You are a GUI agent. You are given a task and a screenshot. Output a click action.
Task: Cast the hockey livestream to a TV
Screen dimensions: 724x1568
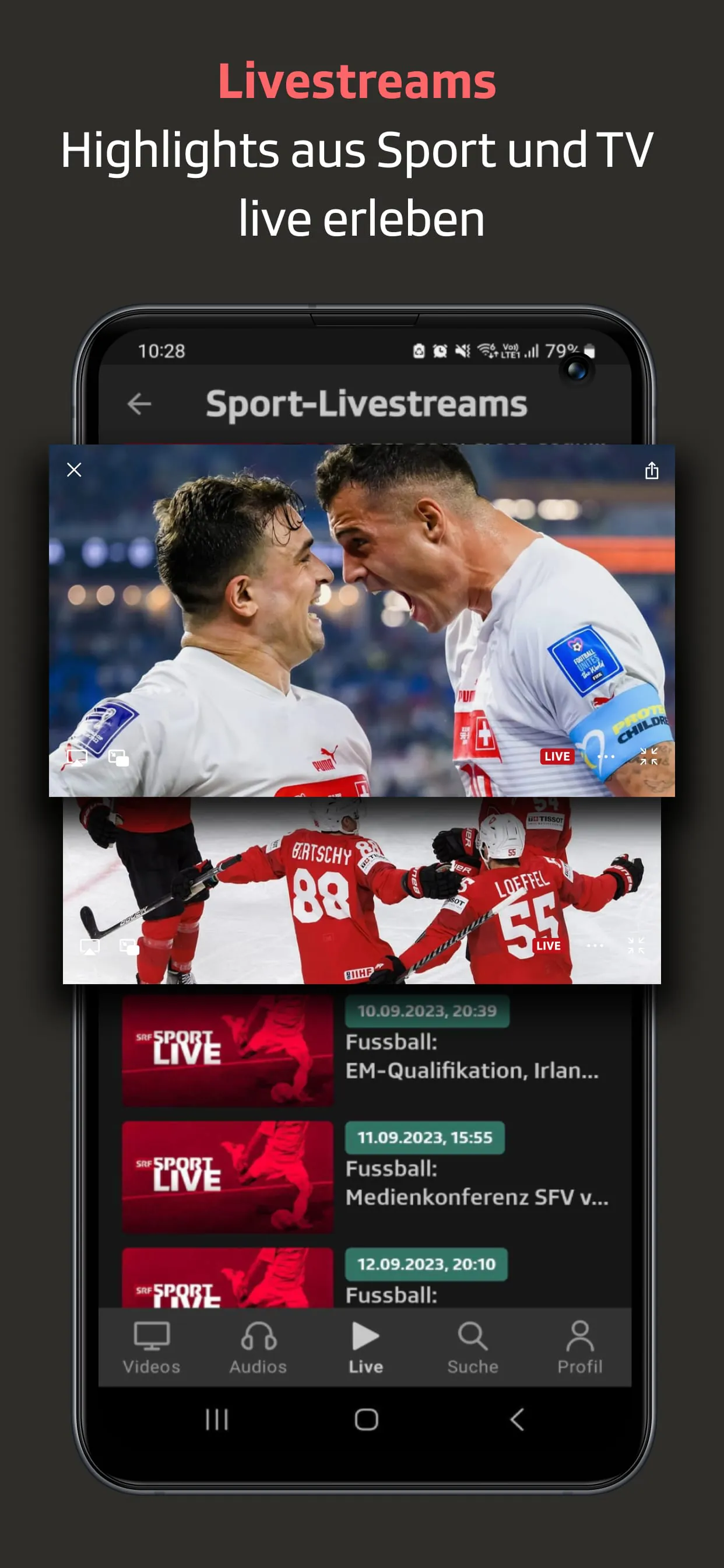pyautogui.click(x=89, y=947)
